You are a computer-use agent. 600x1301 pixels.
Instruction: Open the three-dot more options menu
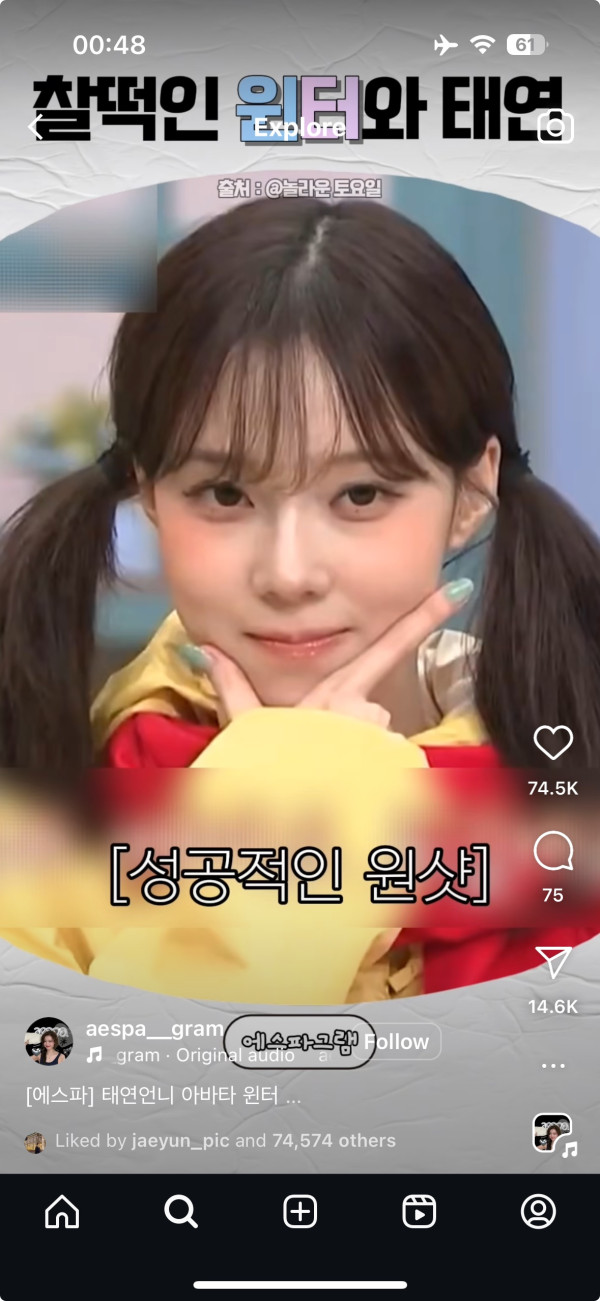[553, 1066]
